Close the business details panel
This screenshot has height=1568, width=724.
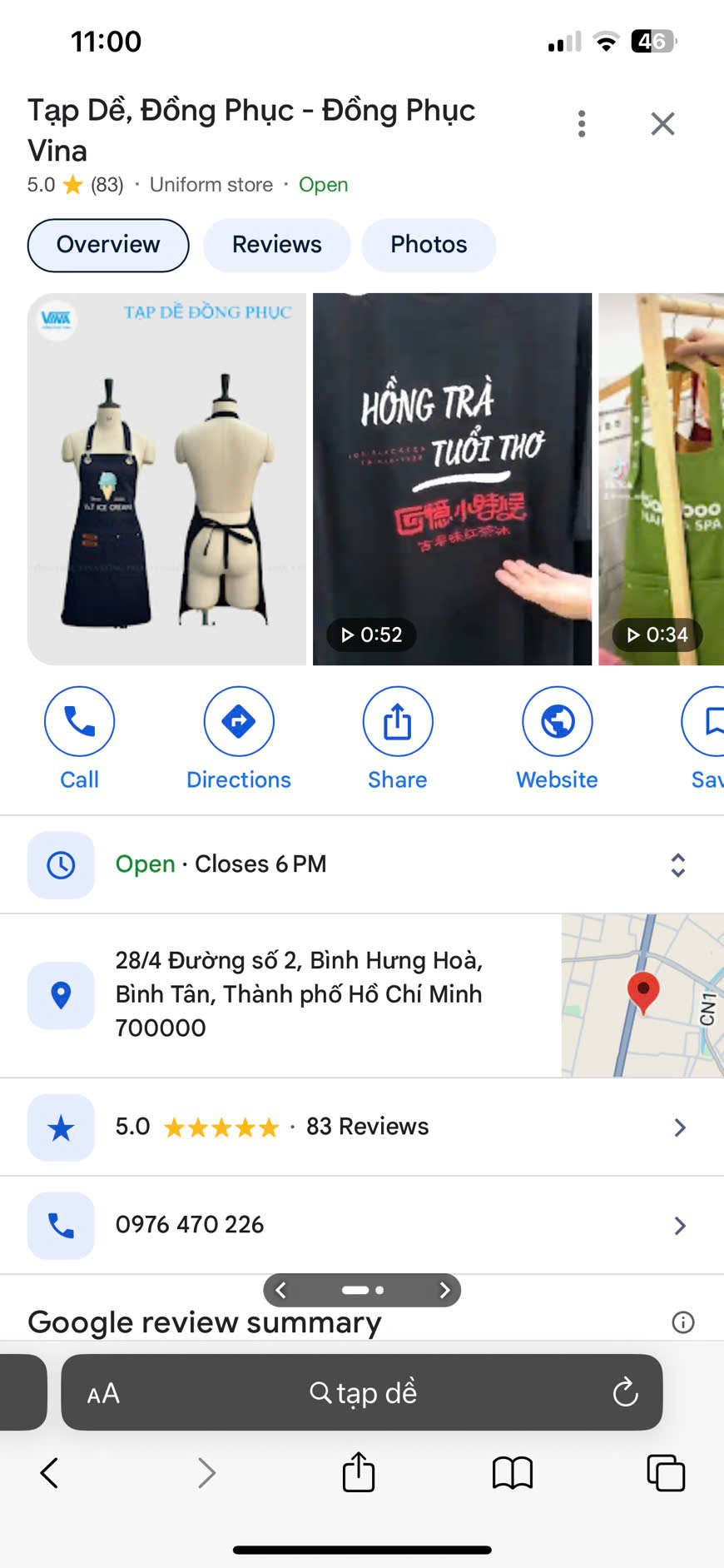coord(662,123)
